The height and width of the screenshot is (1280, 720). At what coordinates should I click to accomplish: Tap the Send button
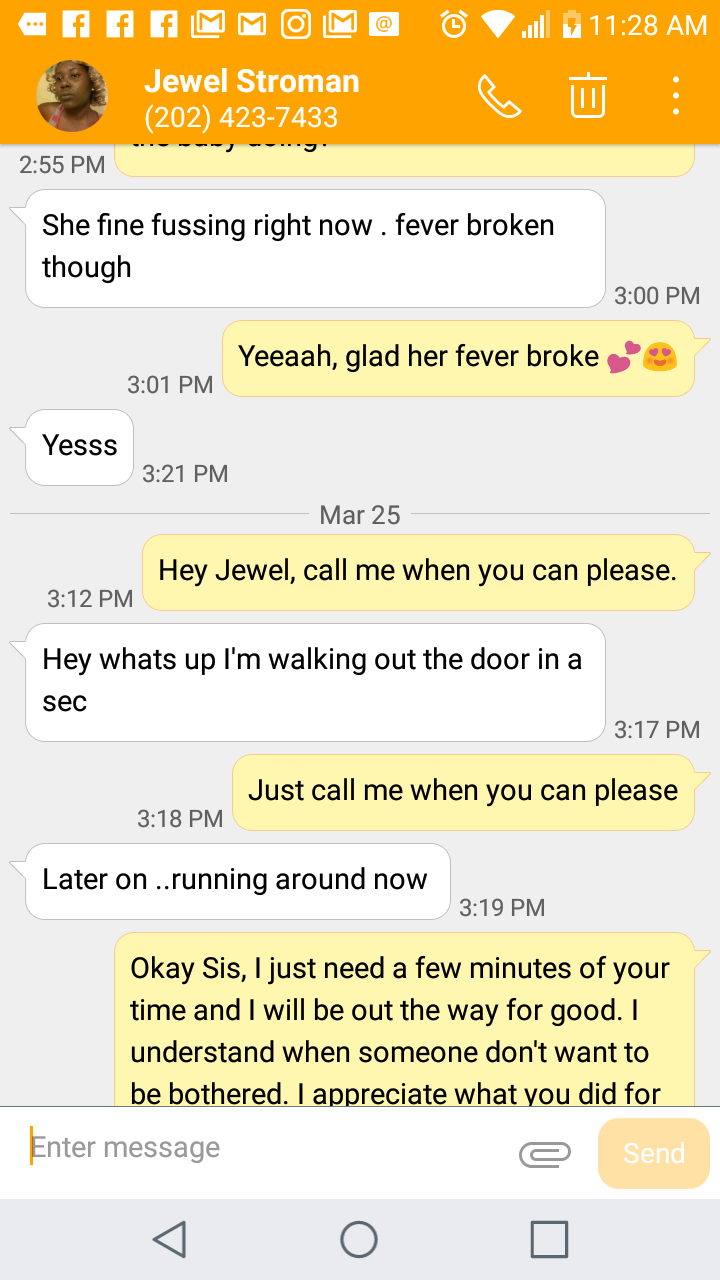pos(654,1153)
